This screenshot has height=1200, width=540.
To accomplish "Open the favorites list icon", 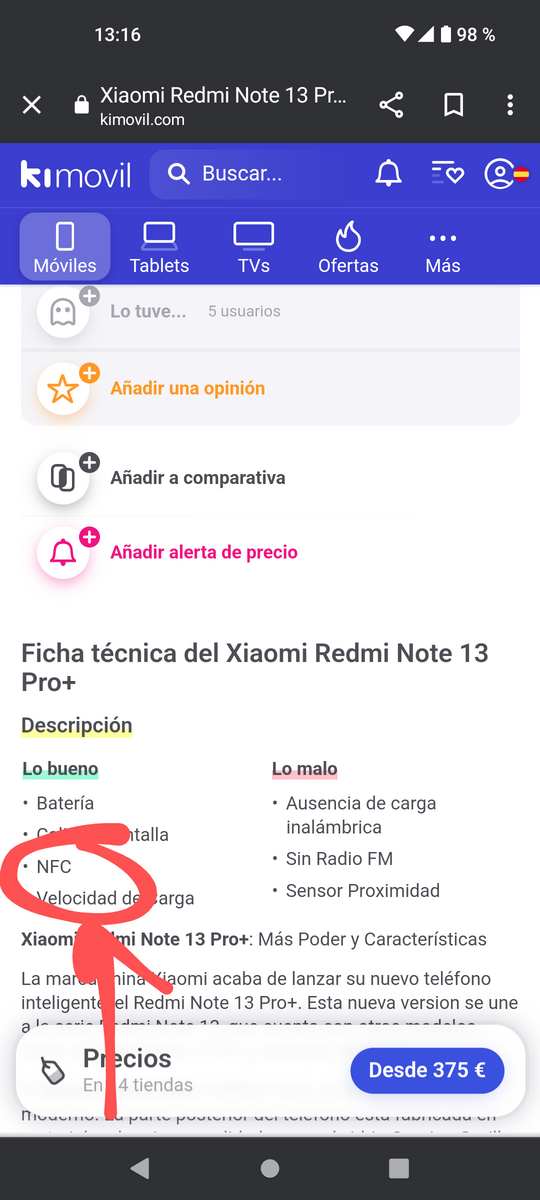I will tap(447, 174).
